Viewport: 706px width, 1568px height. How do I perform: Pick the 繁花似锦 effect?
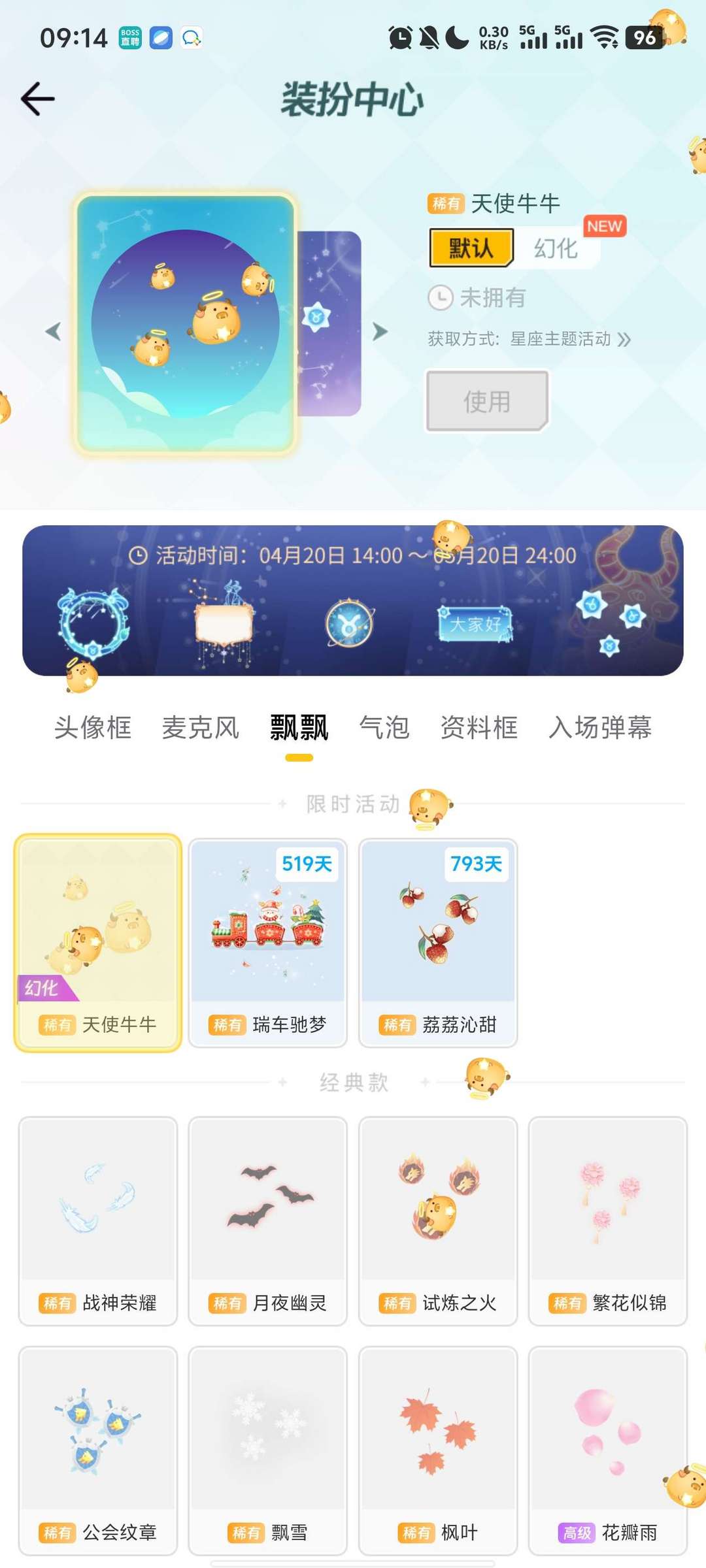pyautogui.click(x=608, y=1221)
